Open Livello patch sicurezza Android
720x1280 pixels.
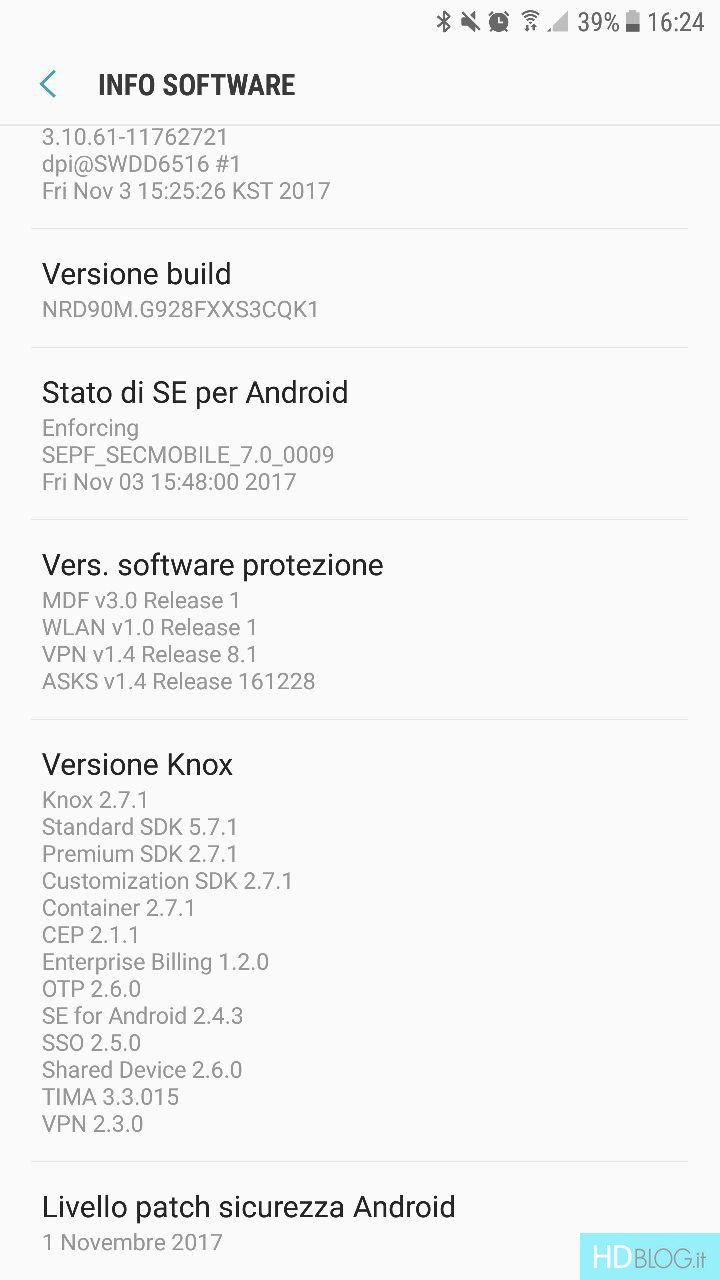(x=360, y=1222)
